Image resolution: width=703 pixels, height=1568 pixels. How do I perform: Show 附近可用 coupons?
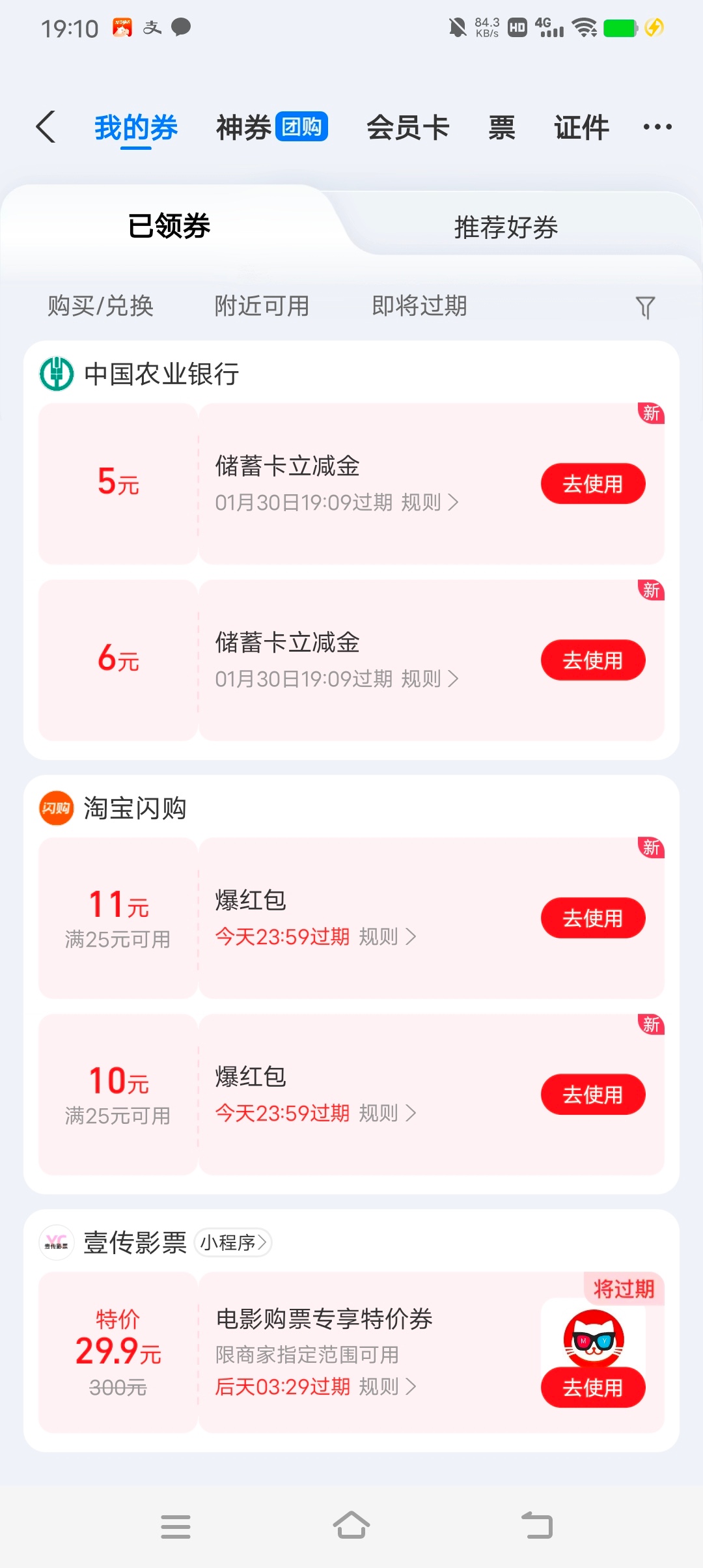[x=262, y=305]
